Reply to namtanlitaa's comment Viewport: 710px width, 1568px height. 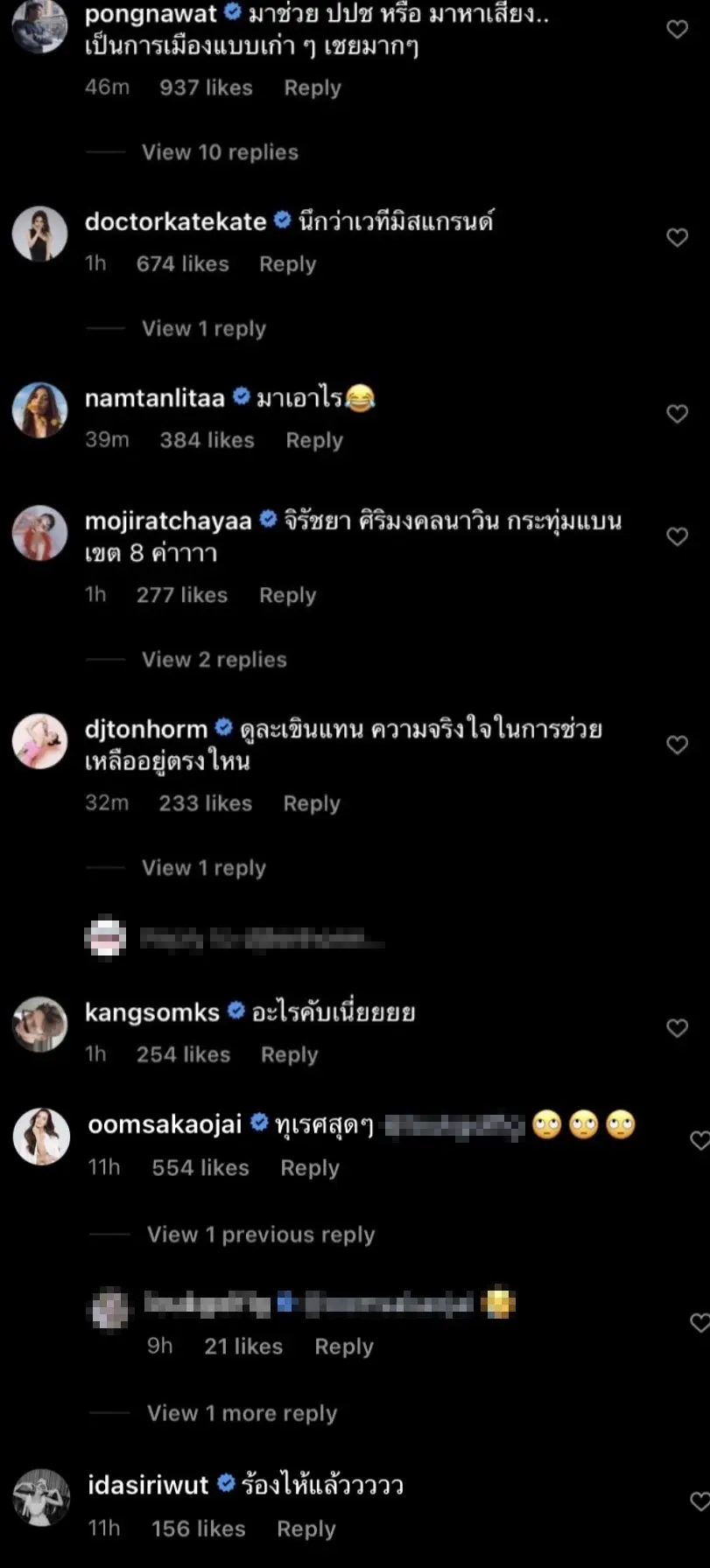[x=313, y=441]
